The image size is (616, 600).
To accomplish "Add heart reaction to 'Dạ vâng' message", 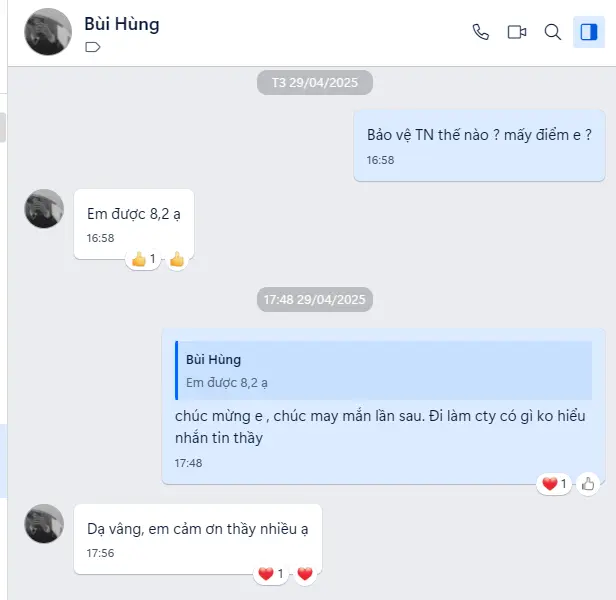I will (305, 574).
